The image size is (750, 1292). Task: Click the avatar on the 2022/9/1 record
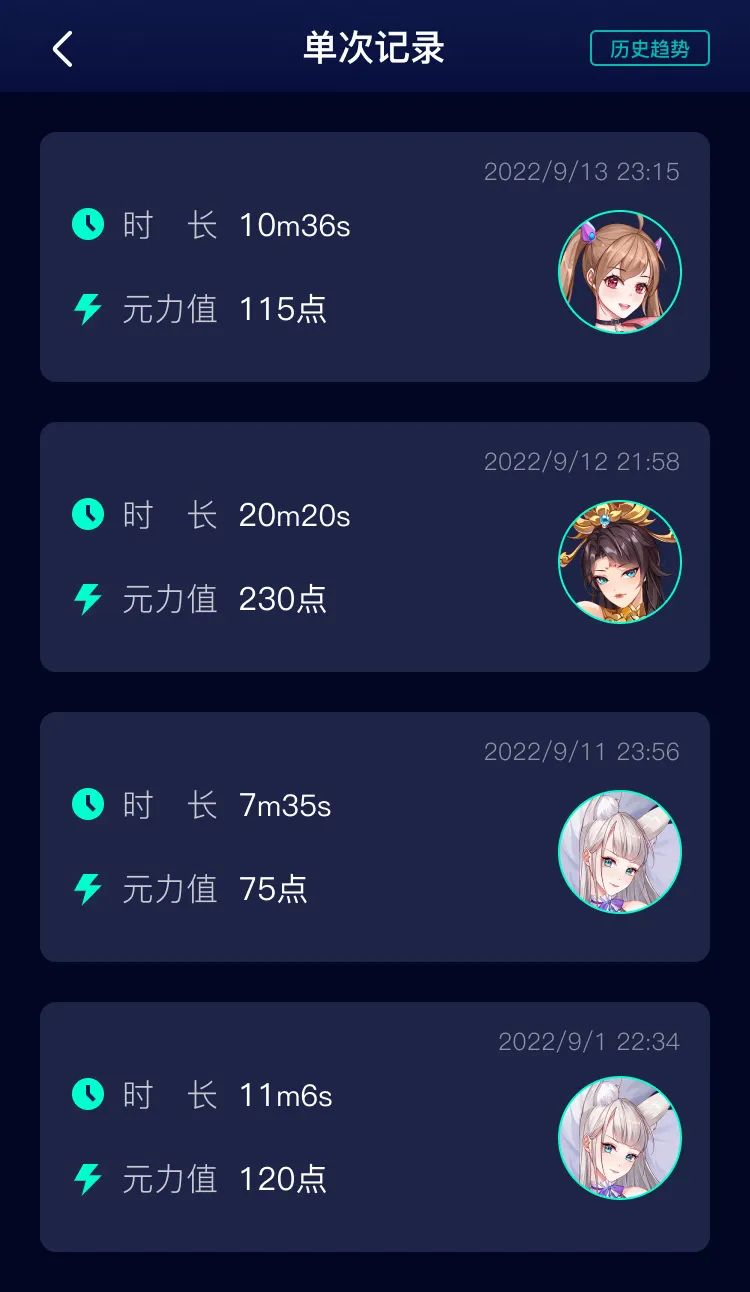pos(620,1140)
